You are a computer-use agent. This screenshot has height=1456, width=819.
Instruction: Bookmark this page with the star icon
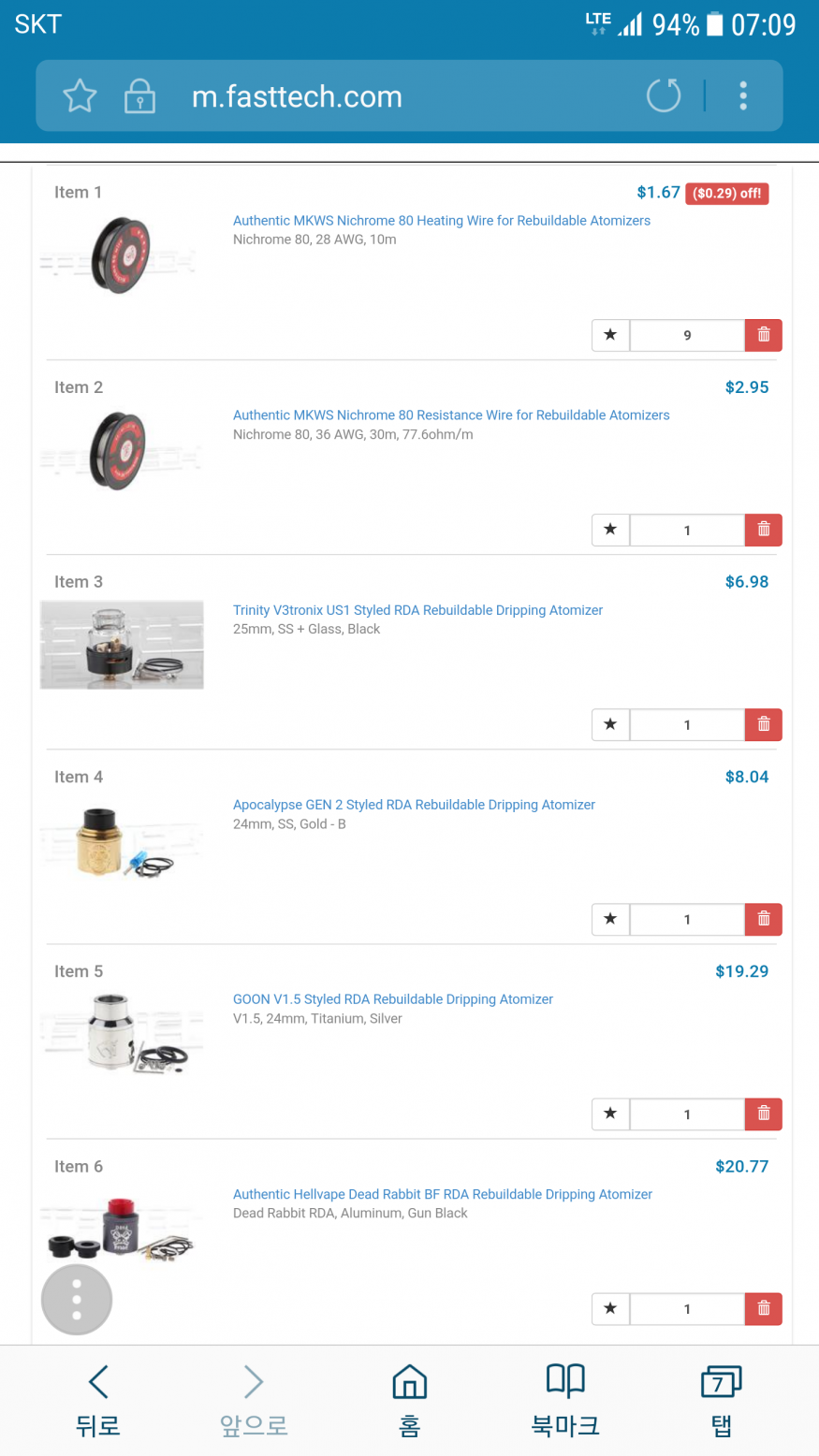point(80,95)
